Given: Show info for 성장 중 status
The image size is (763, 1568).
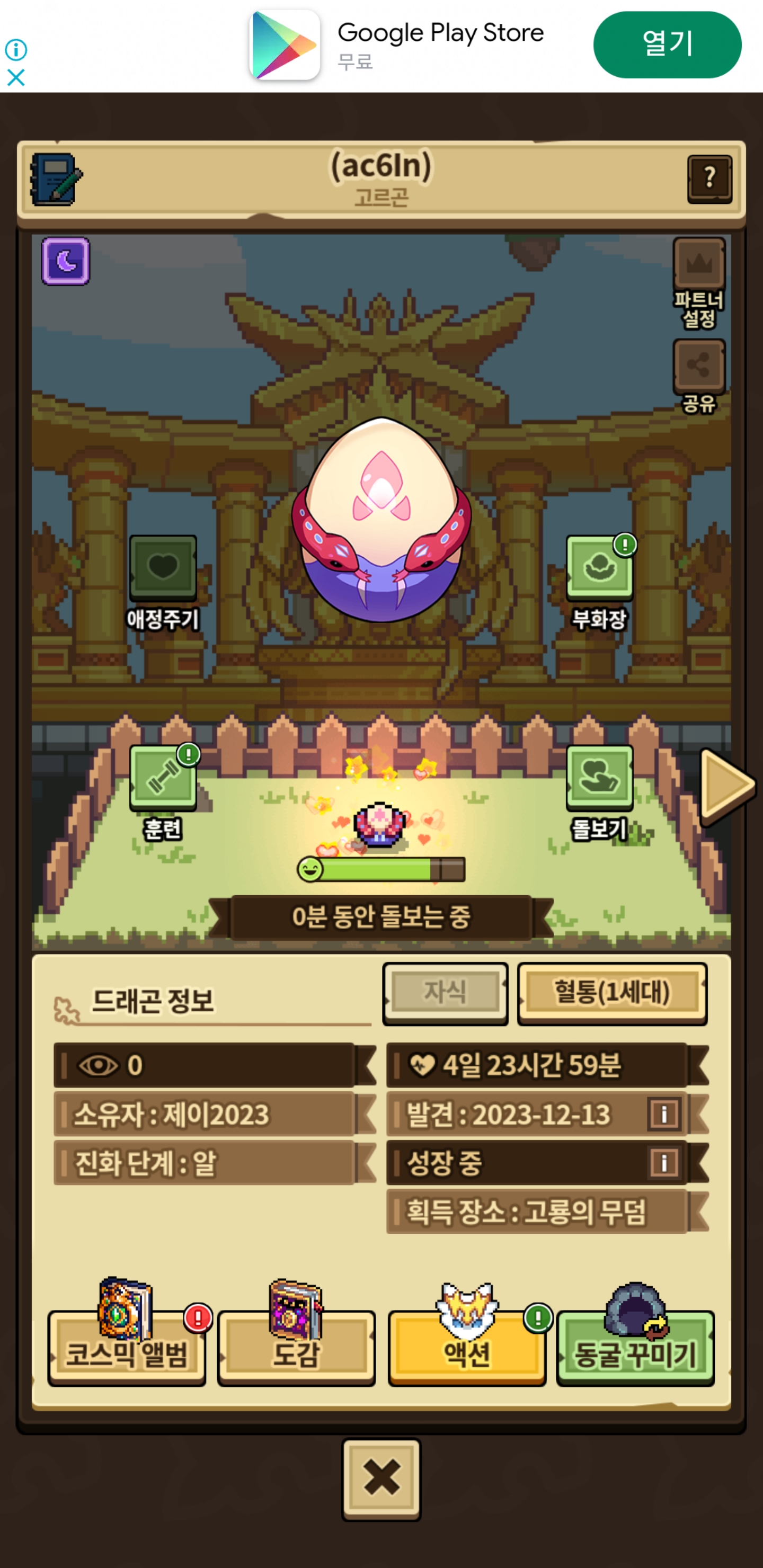Looking at the screenshot, I should [x=664, y=1163].
